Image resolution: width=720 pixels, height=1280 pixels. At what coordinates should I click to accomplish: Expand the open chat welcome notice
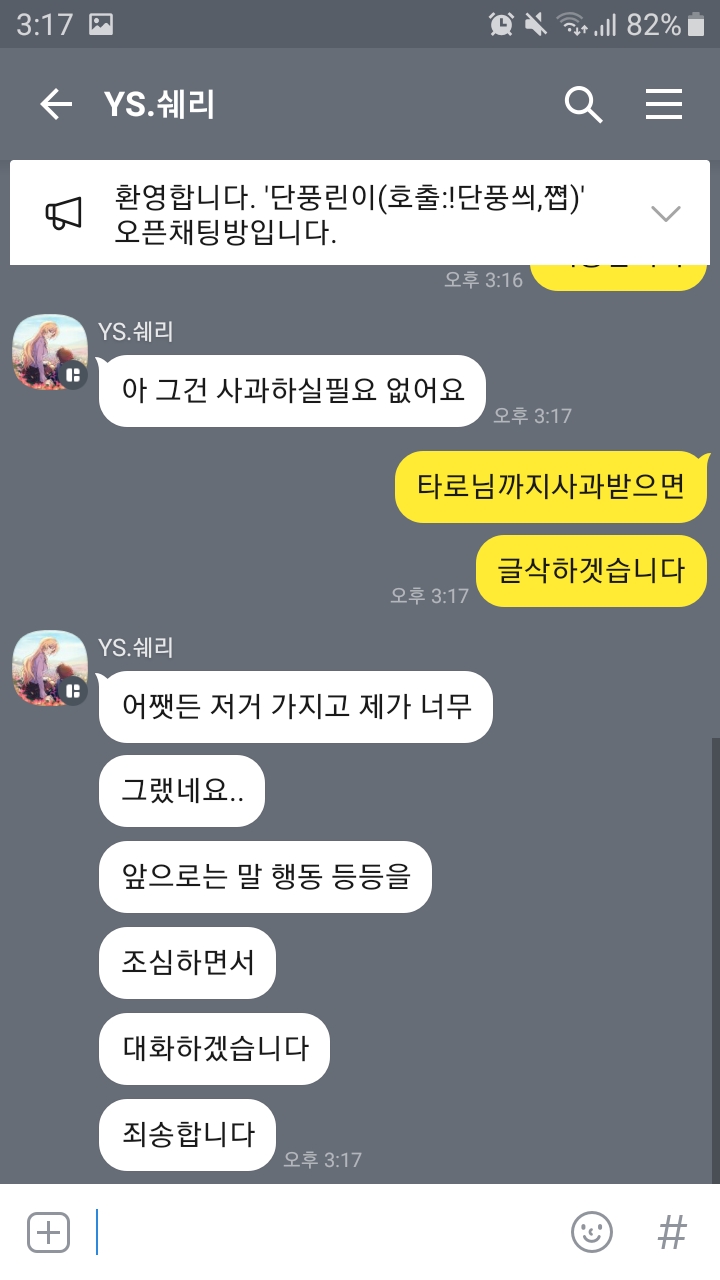coord(665,213)
